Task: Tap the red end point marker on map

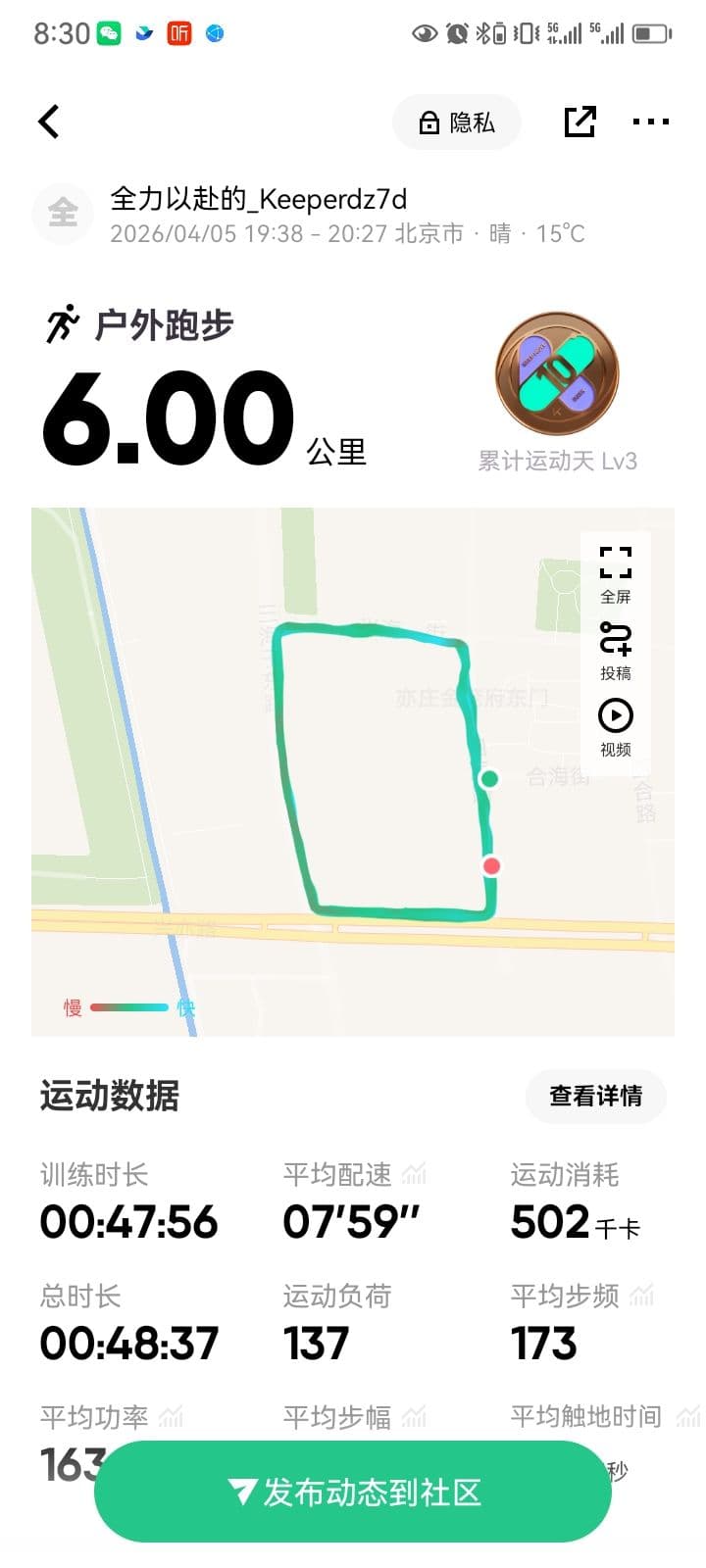Action: [490, 865]
